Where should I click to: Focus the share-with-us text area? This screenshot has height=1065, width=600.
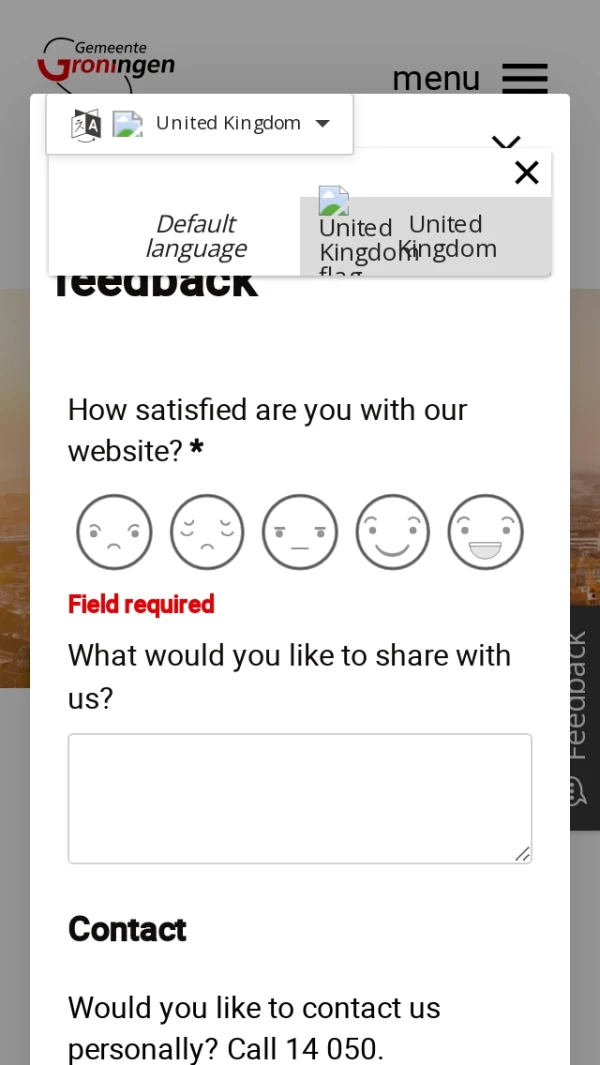300,798
